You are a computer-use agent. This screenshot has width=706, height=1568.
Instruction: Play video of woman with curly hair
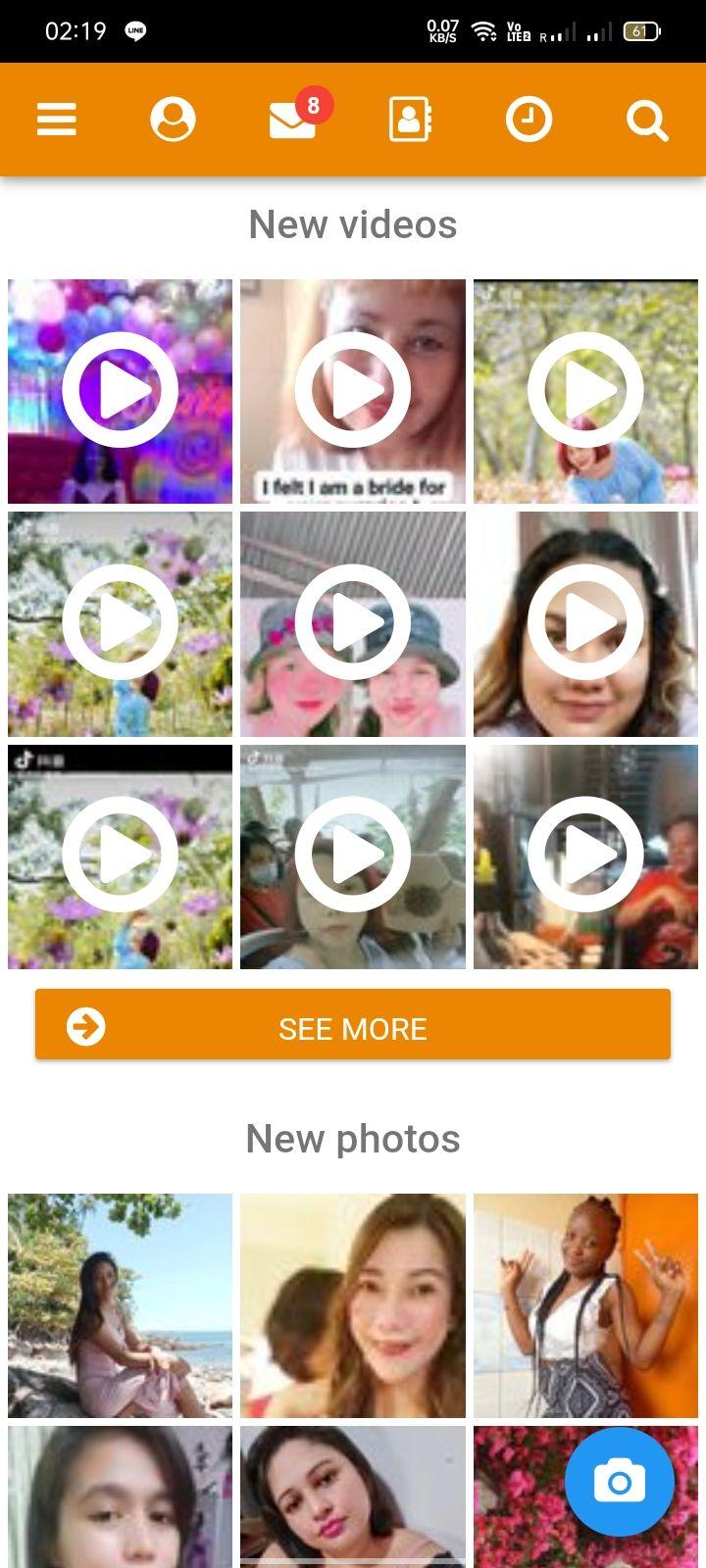tap(585, 623)
